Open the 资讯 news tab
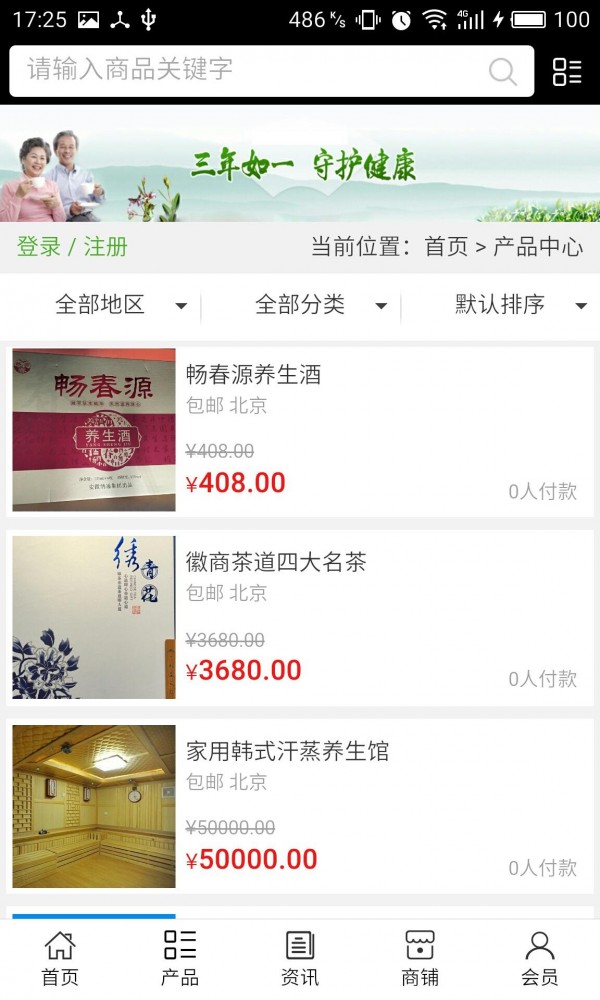Image resolution: width=600 pixels, height=1000 pixels. [300, 958]
